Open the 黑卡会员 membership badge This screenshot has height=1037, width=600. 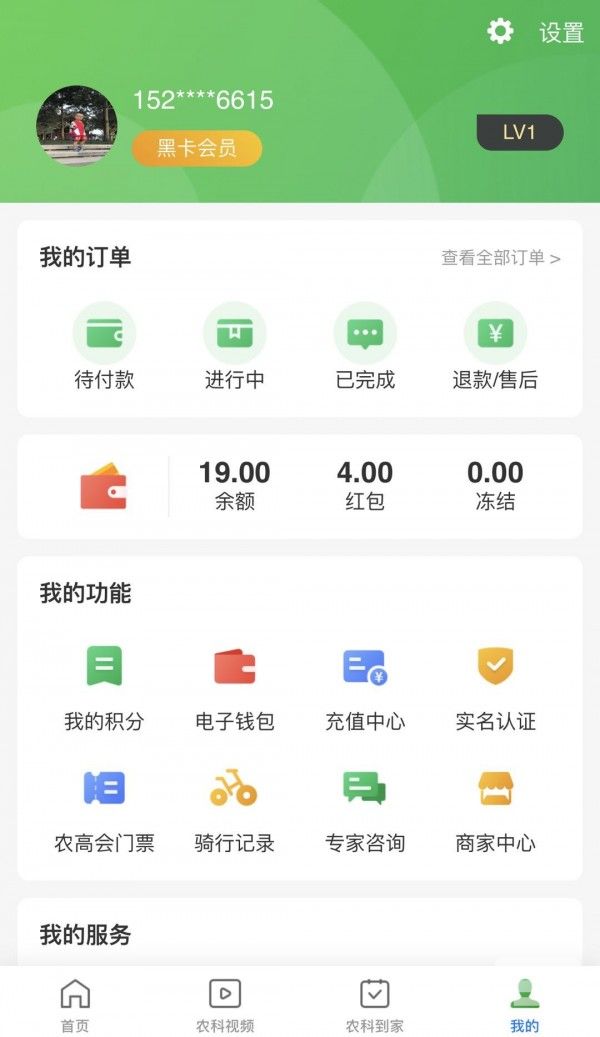coord(197,149)
